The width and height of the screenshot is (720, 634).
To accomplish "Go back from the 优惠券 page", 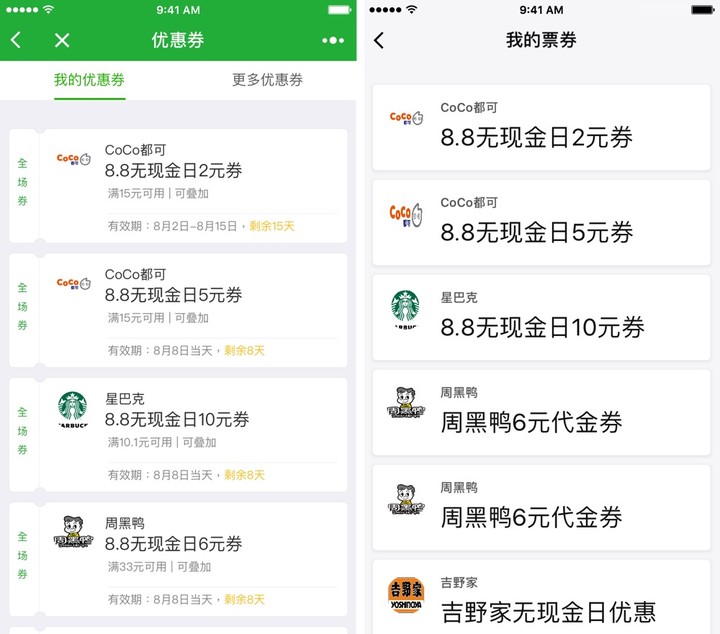I will pos(16,40).
